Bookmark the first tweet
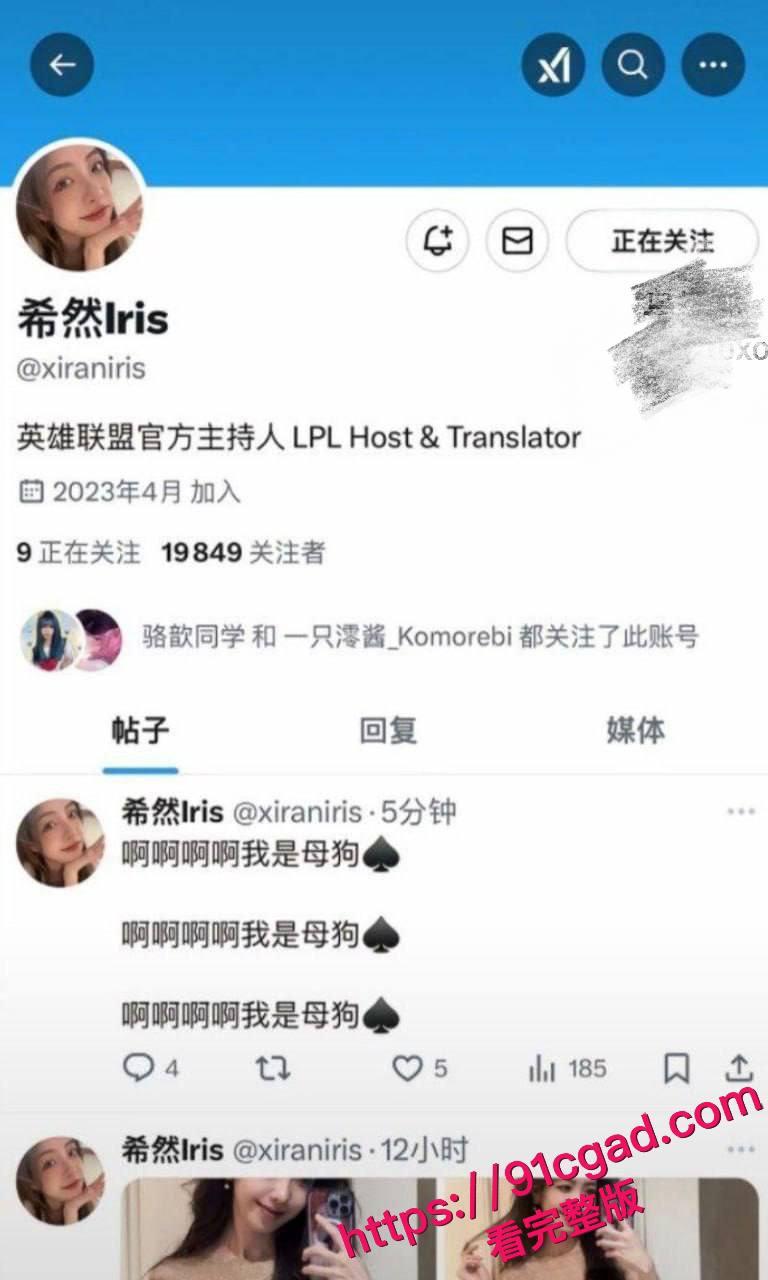The image size is (768, 1280). (677, 1069)
